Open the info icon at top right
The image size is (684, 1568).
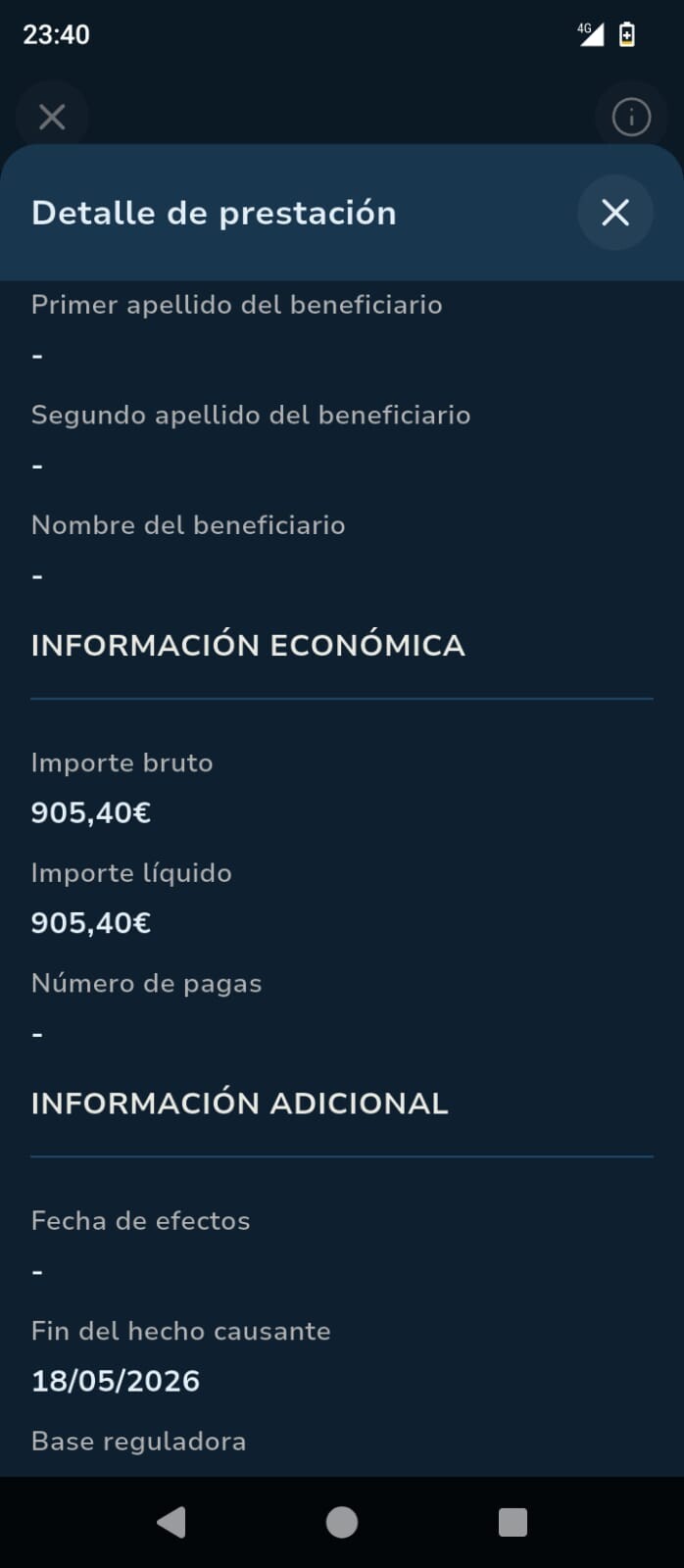pyautogui.click(x=631, y=118)
